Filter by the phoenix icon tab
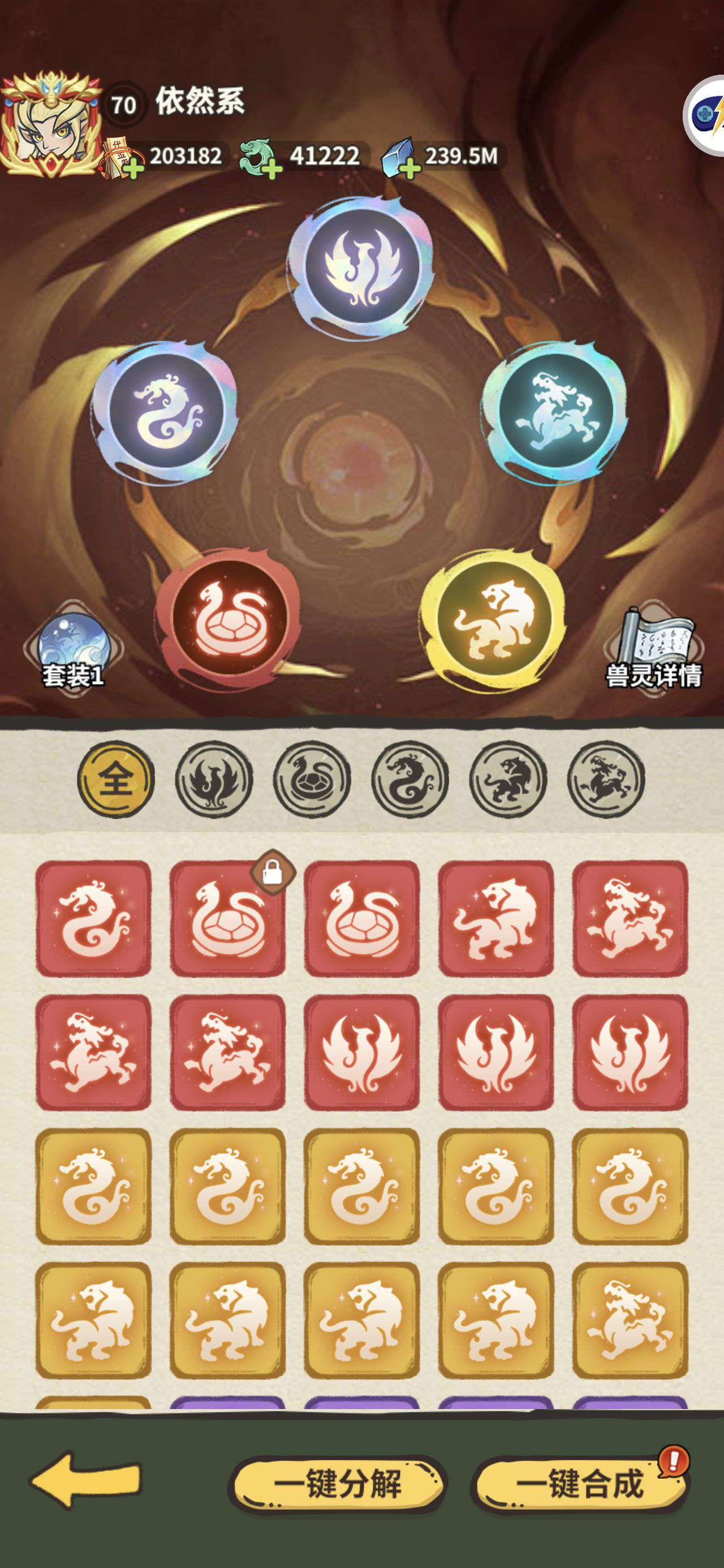 pyautogui.click(x=214, y=779)
